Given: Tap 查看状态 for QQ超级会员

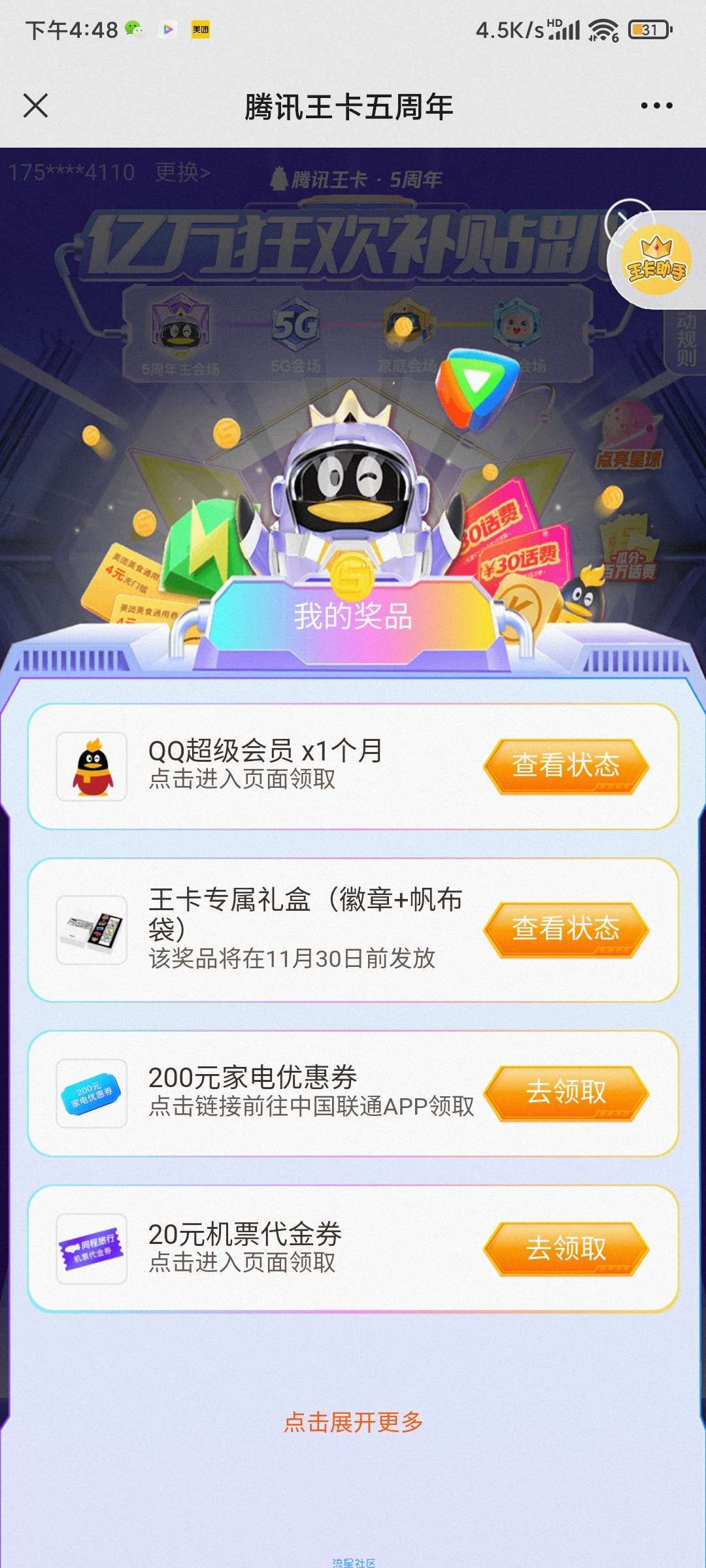Looking at the screenshot, I should [x=565, y=766].
